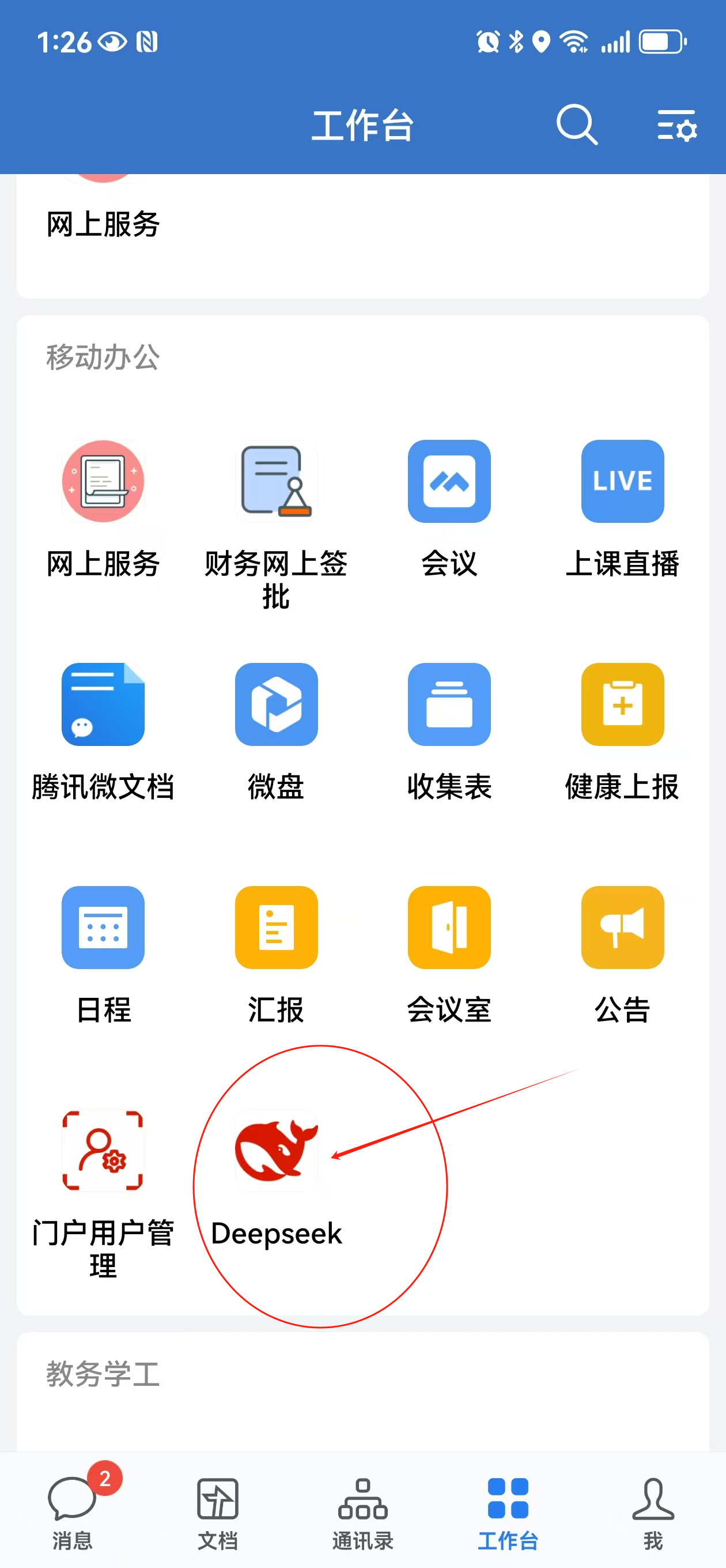View 公告 announcements

click(622, 927)
